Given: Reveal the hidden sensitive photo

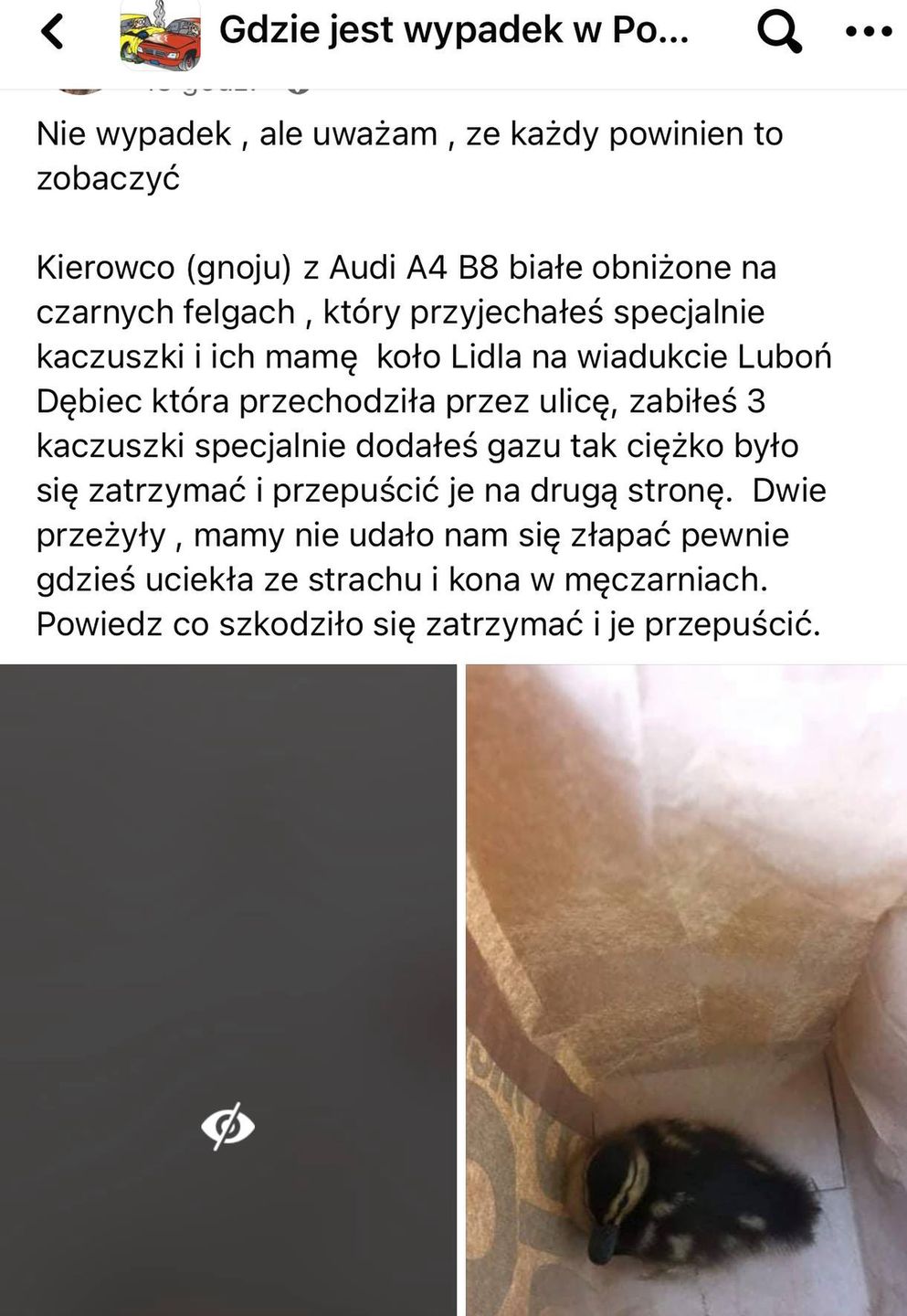Looking at the screenshot, I should pos(227,1124).
